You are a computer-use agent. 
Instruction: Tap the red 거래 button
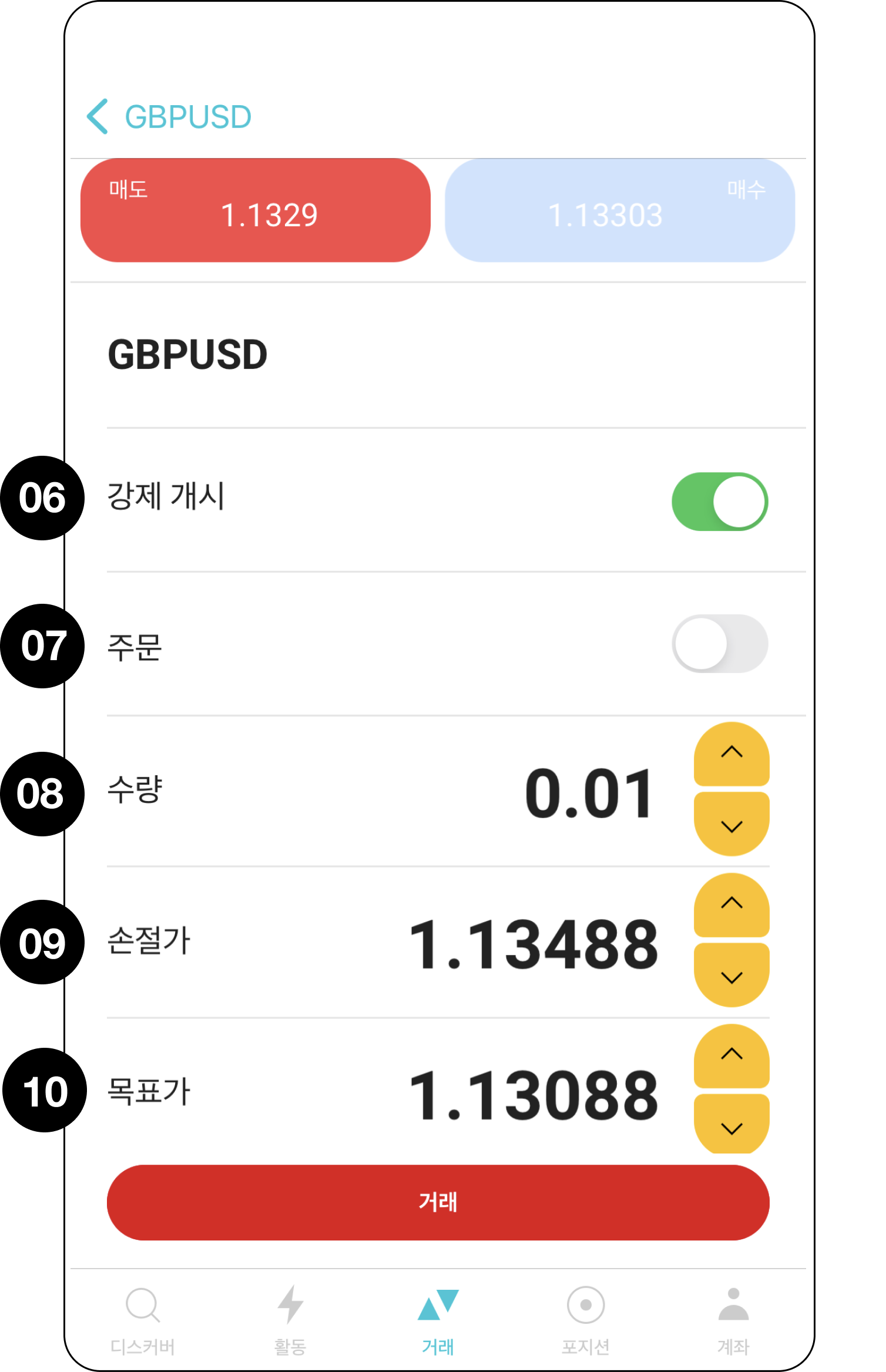point(438,1202)
